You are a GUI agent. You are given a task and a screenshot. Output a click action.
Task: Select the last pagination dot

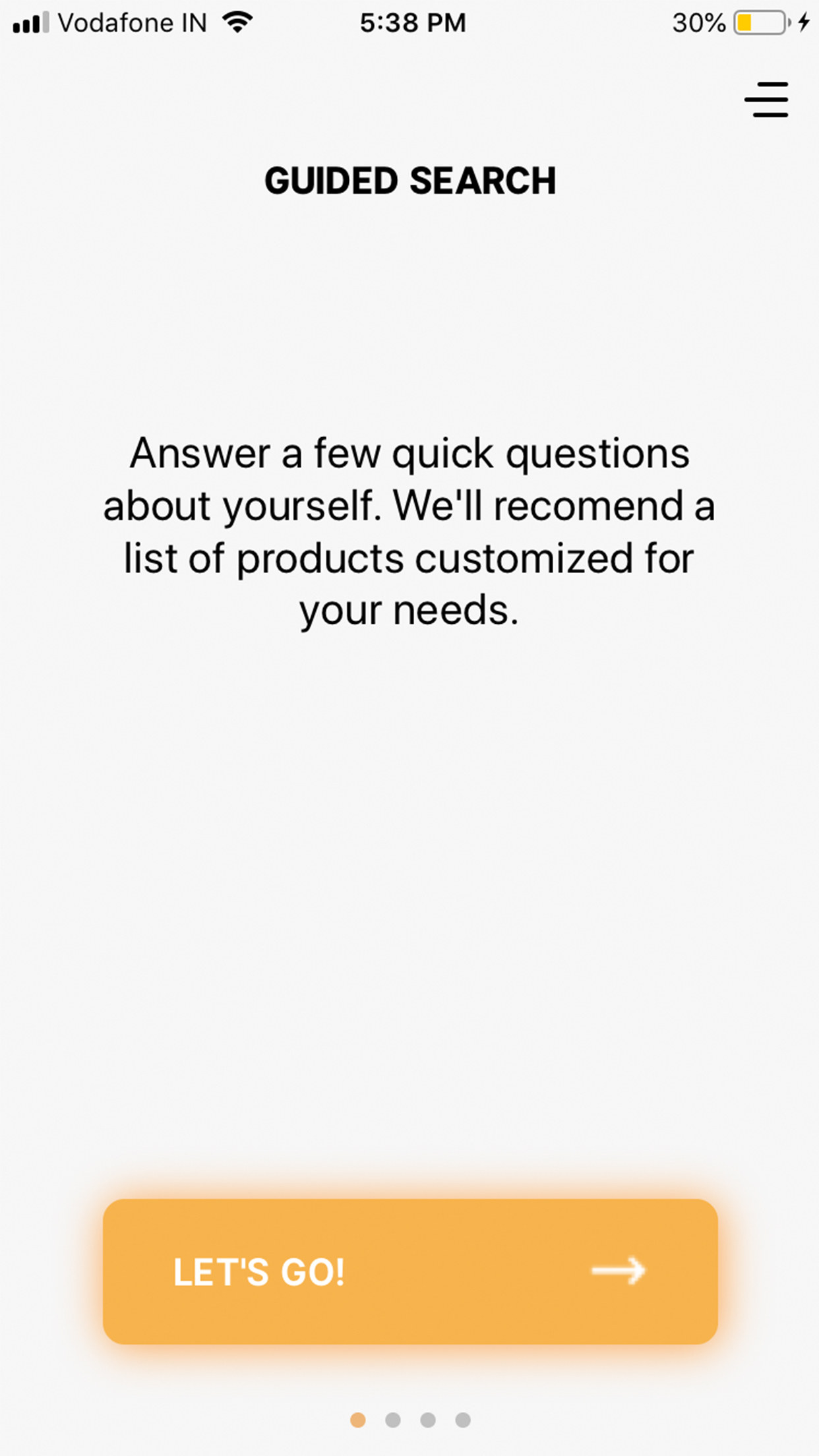click(462, 1418)
